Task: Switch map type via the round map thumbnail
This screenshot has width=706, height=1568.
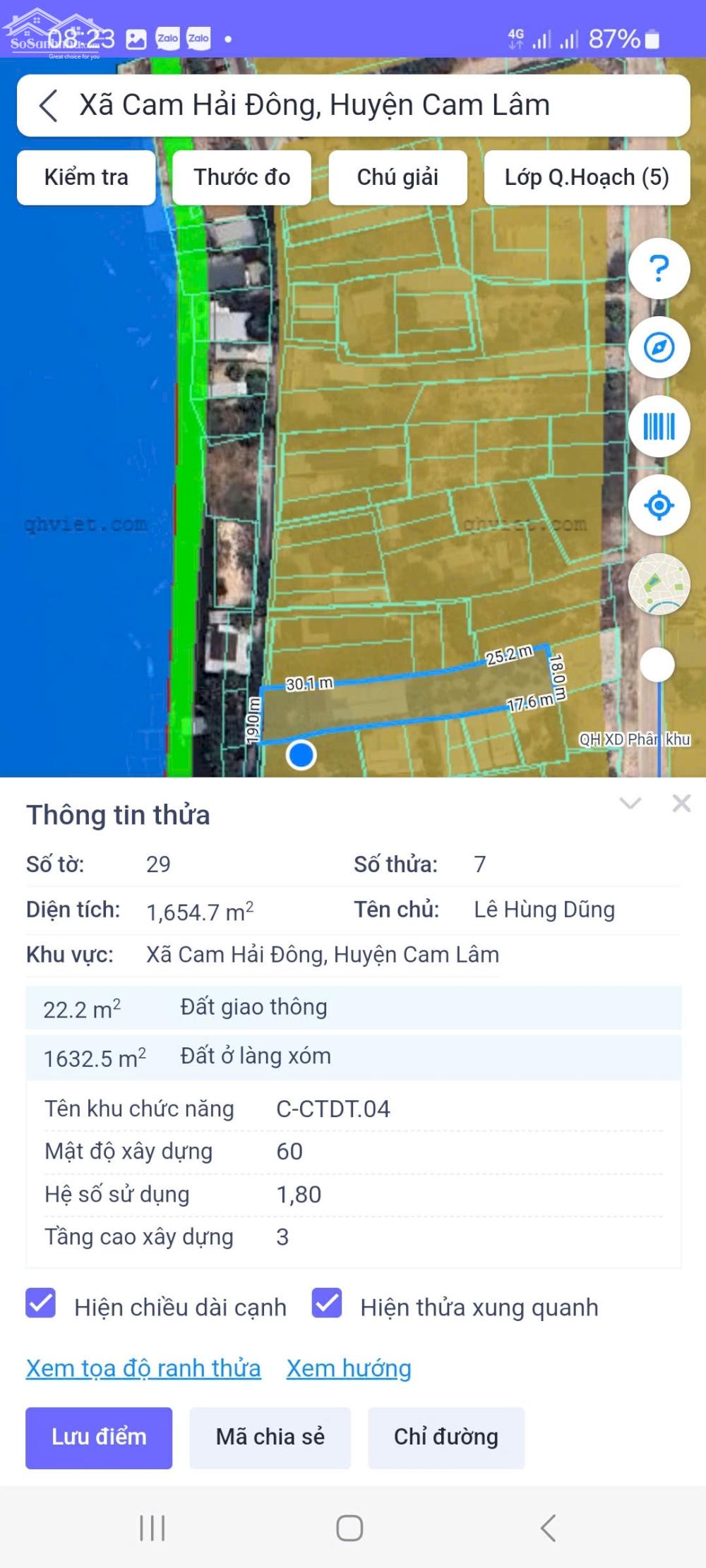Action: tap(659, 584)
